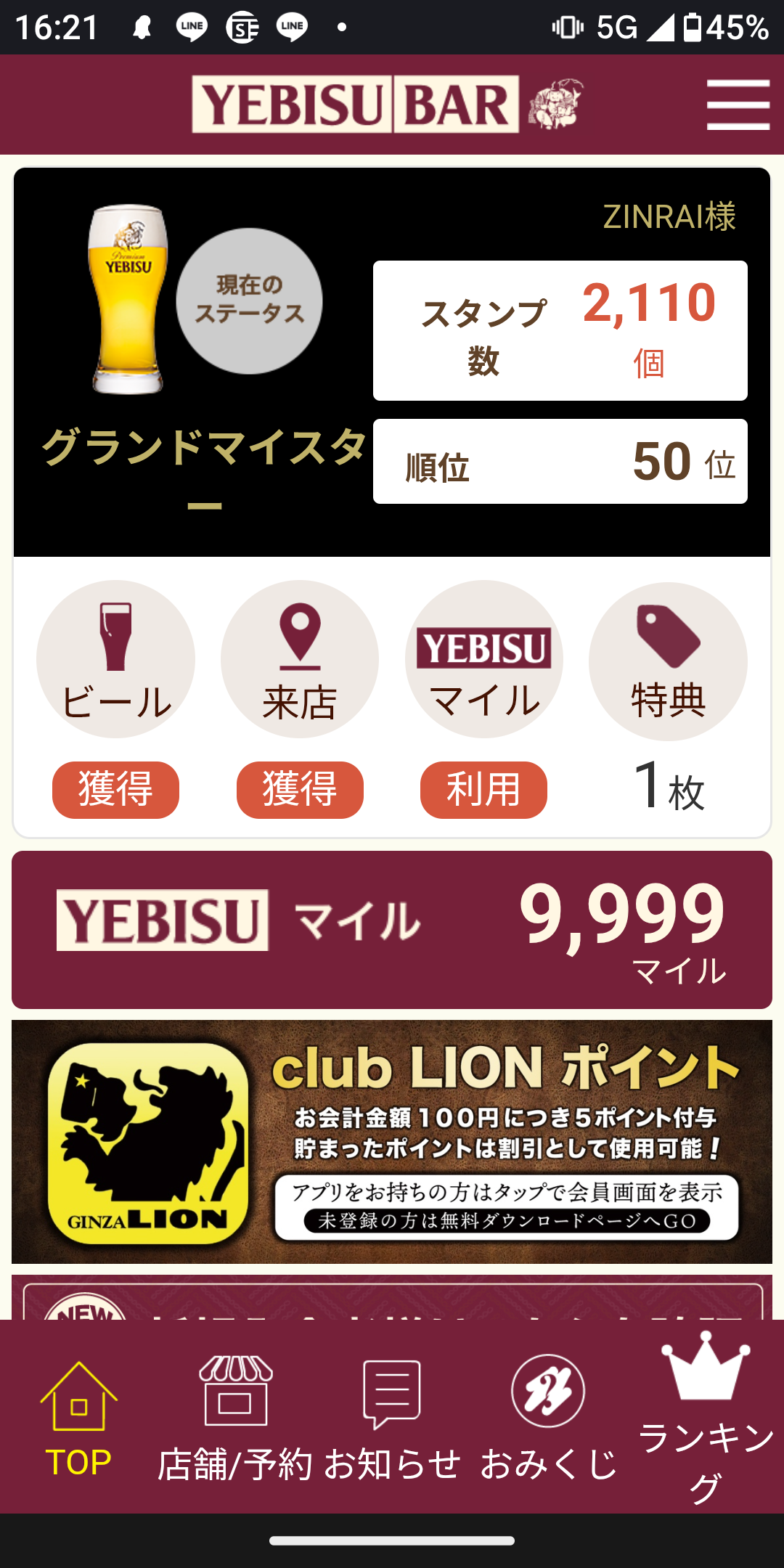The image size is (784, 1568).
Task: Open the YEBISU マイル balance card
Action: tap(392, 929)
